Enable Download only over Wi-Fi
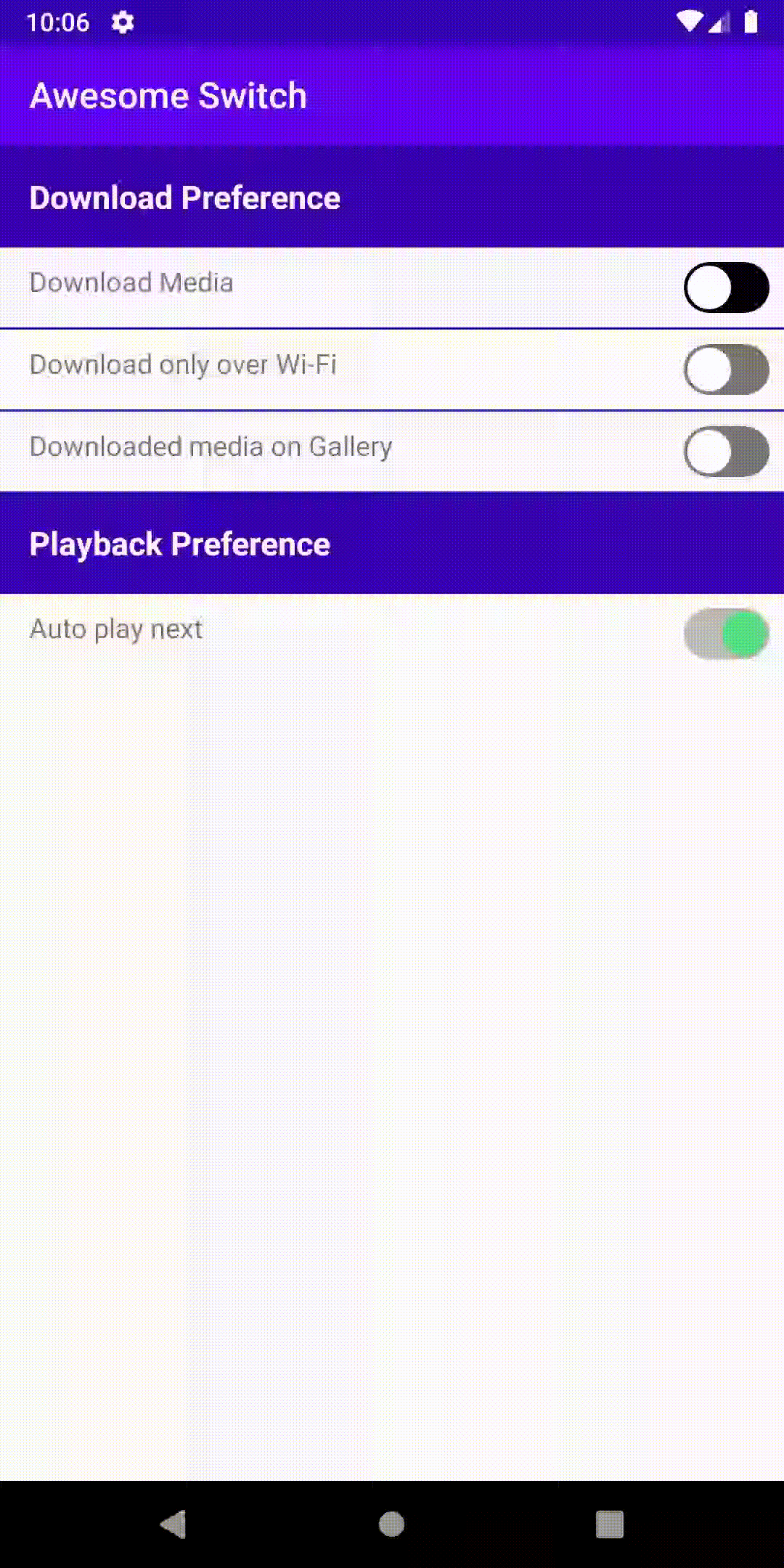Image resolution: width=784 pixels, height=1568 pixels. pyautogui.click(x=726, y=369)
